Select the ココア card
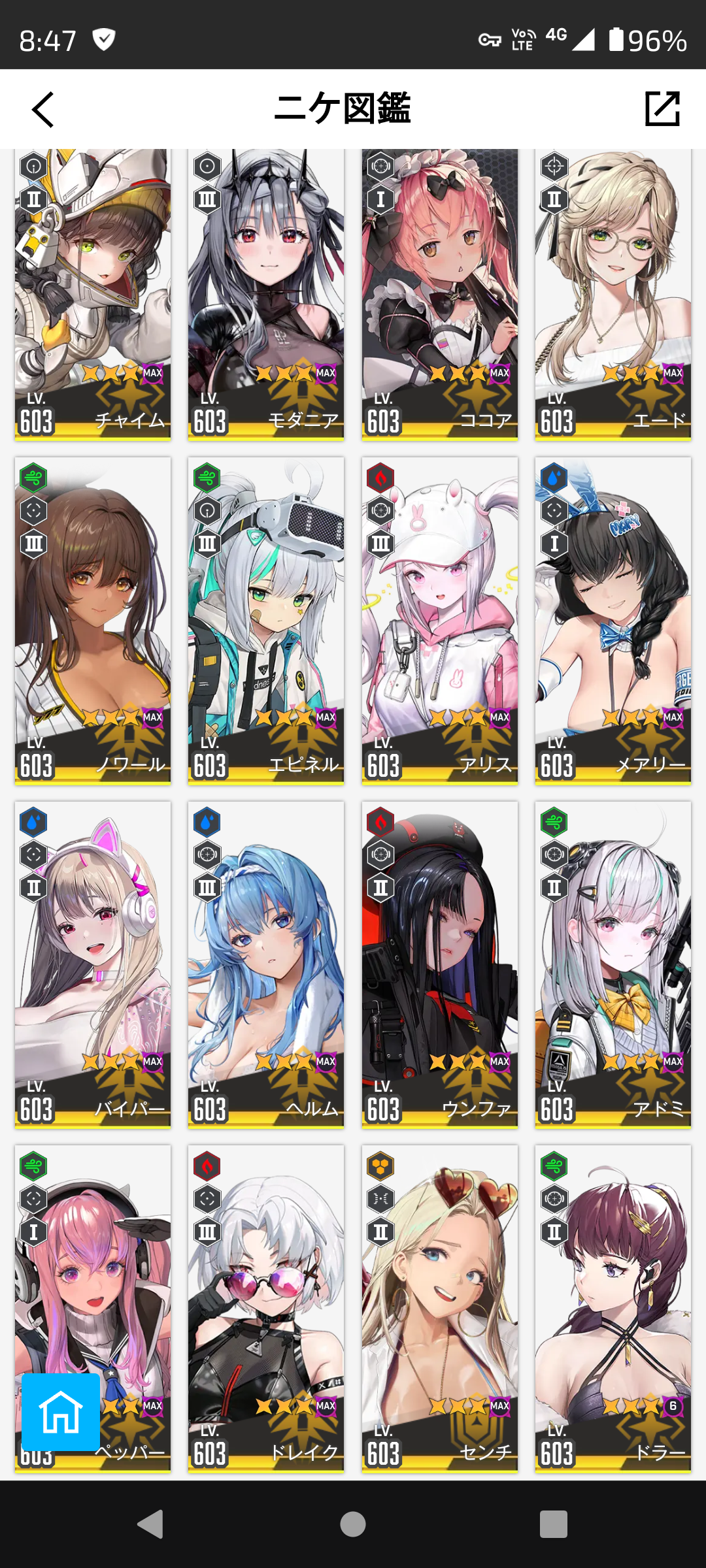 440,294
